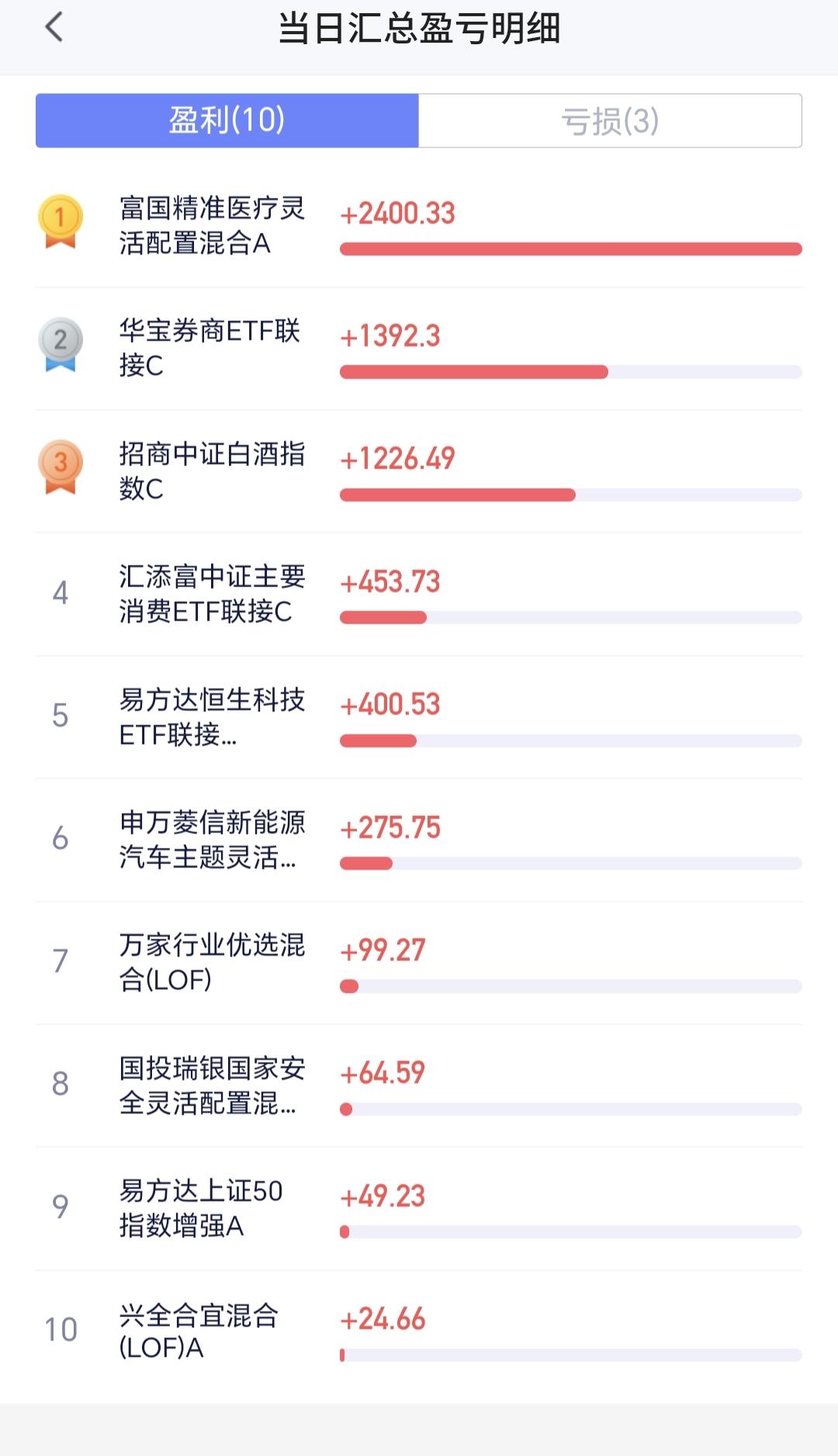
Task: Open 国投瑞银国家安全灵活配置 fund row
Action: click(x=419, y=1085)
